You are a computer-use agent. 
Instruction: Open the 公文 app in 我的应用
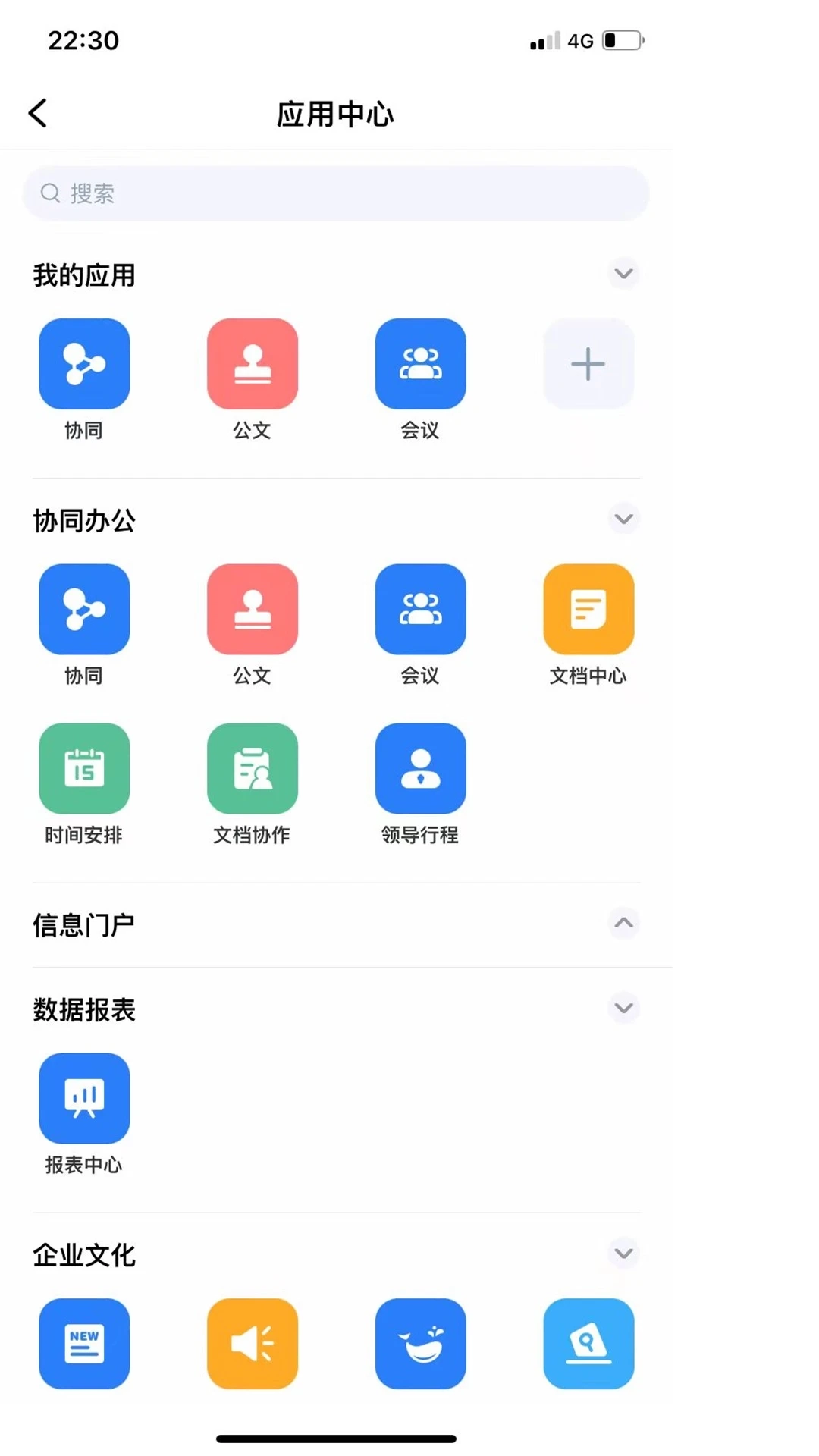253,363
